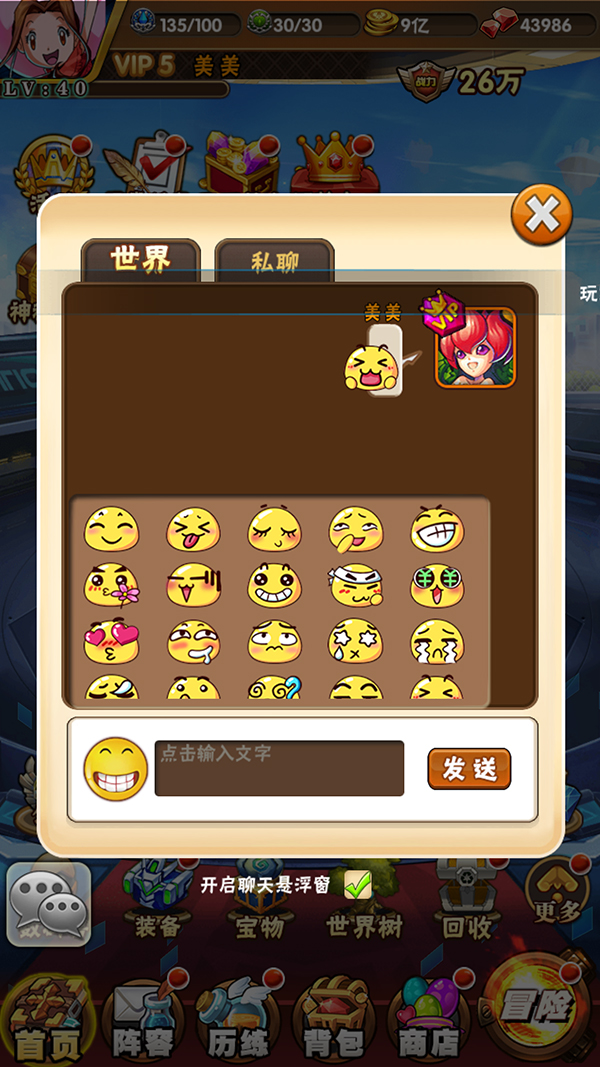Insert the bandaged head emoji
The width and height of the screenshot is (600, 1067).
click(356, 586)
